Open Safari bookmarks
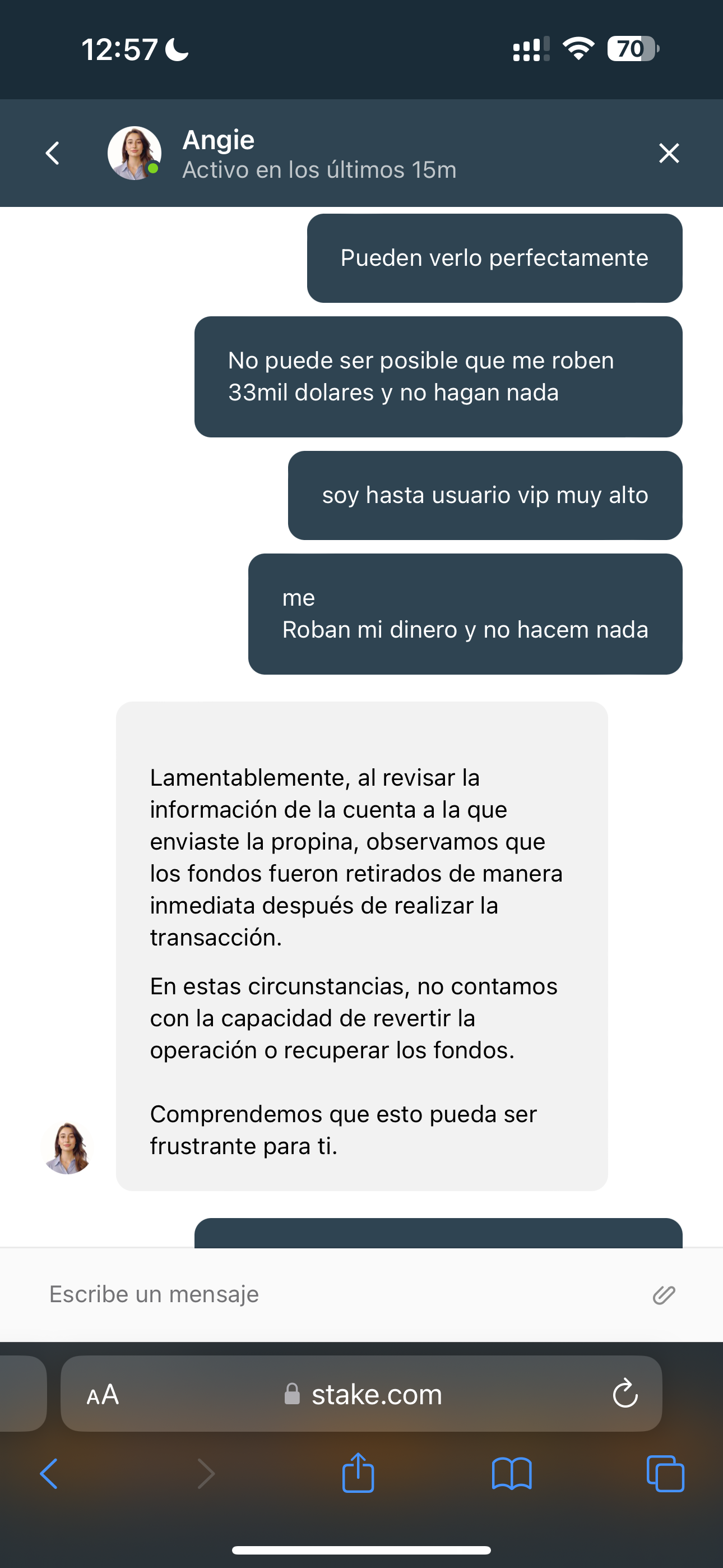The image size is (723, 1568). pos(512,1474)
